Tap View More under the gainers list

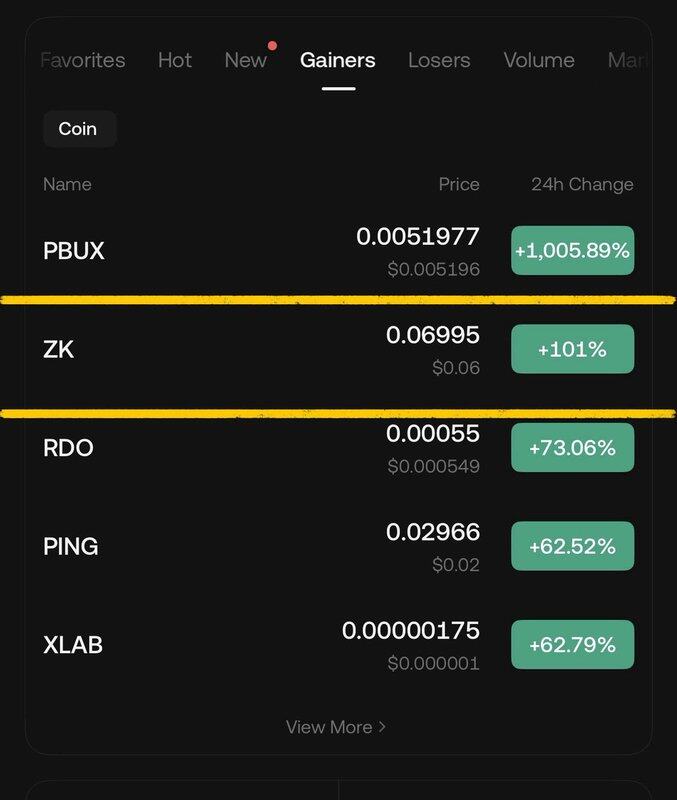(x=336, y=727)
